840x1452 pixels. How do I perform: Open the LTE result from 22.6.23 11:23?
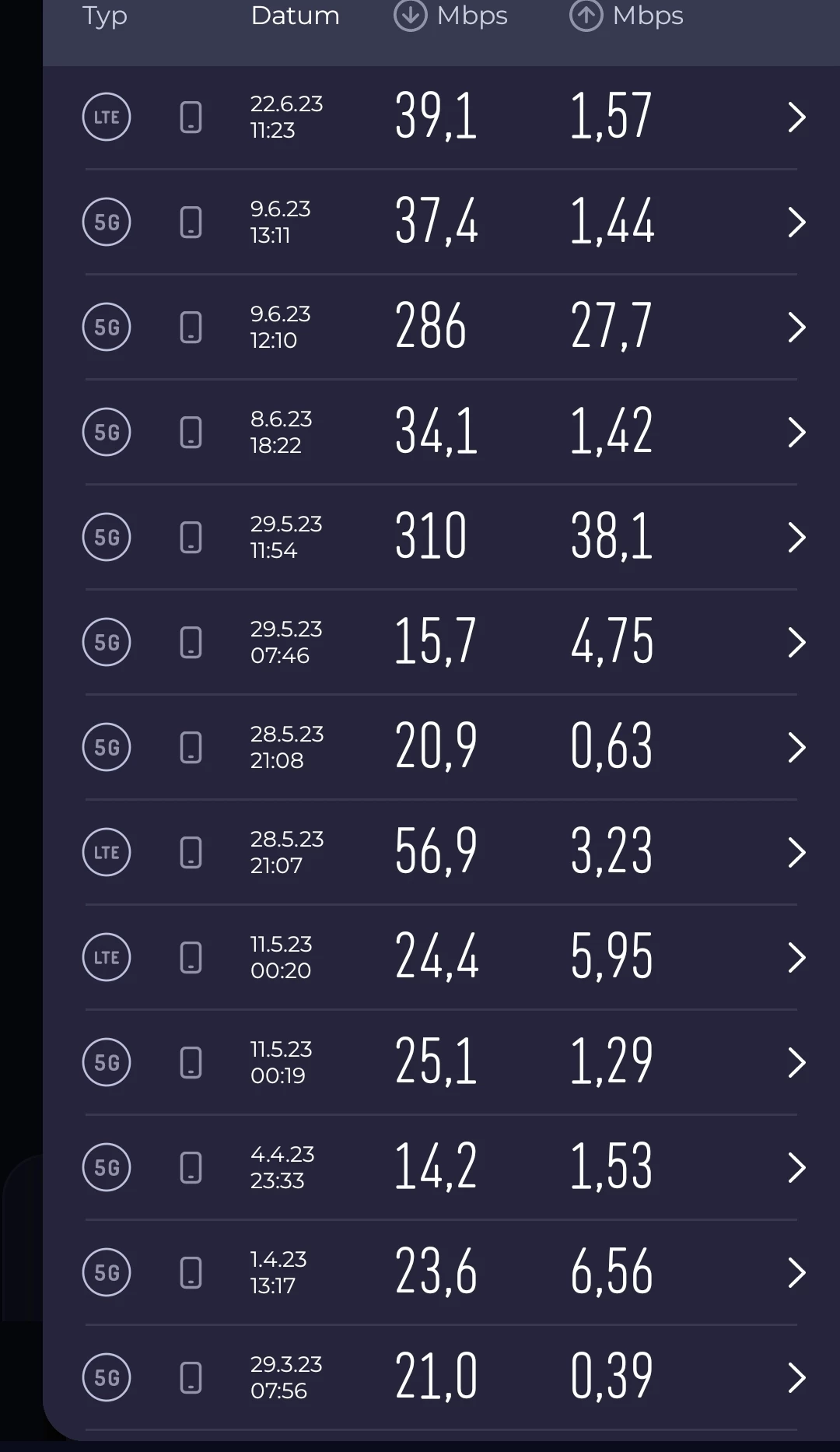point(440,117)
